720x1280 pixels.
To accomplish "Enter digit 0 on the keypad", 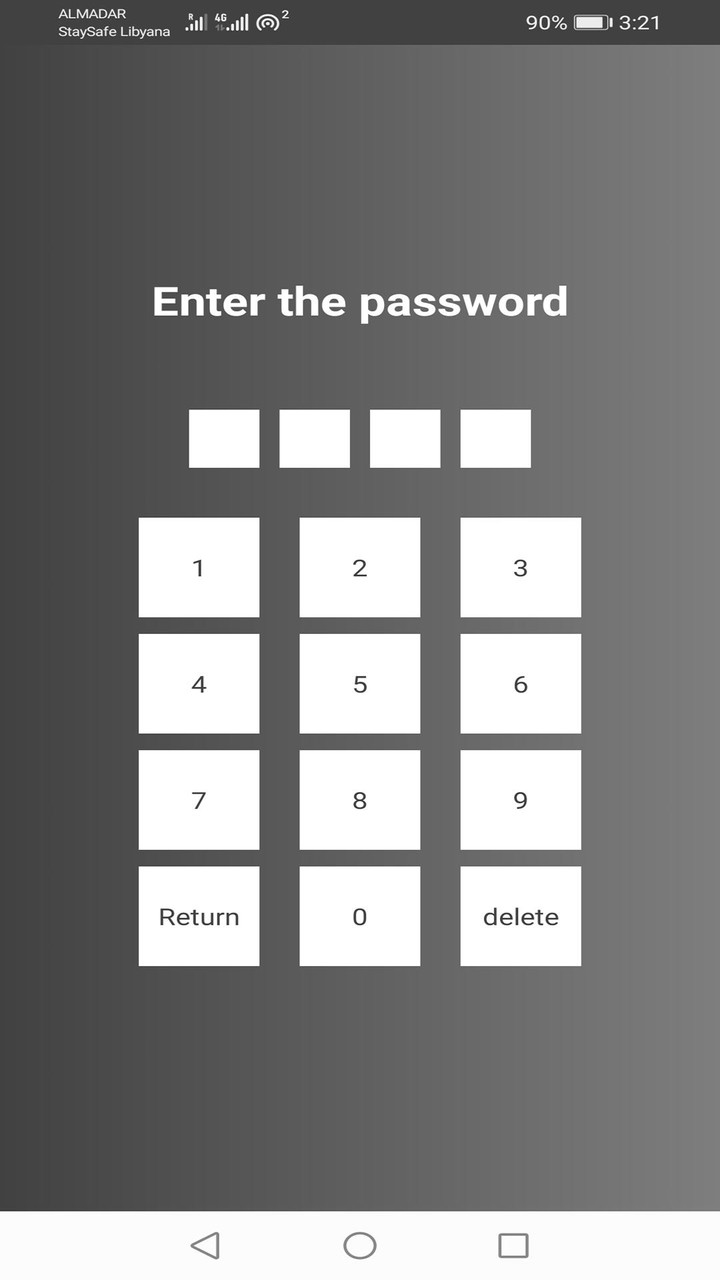I will 359,915.
